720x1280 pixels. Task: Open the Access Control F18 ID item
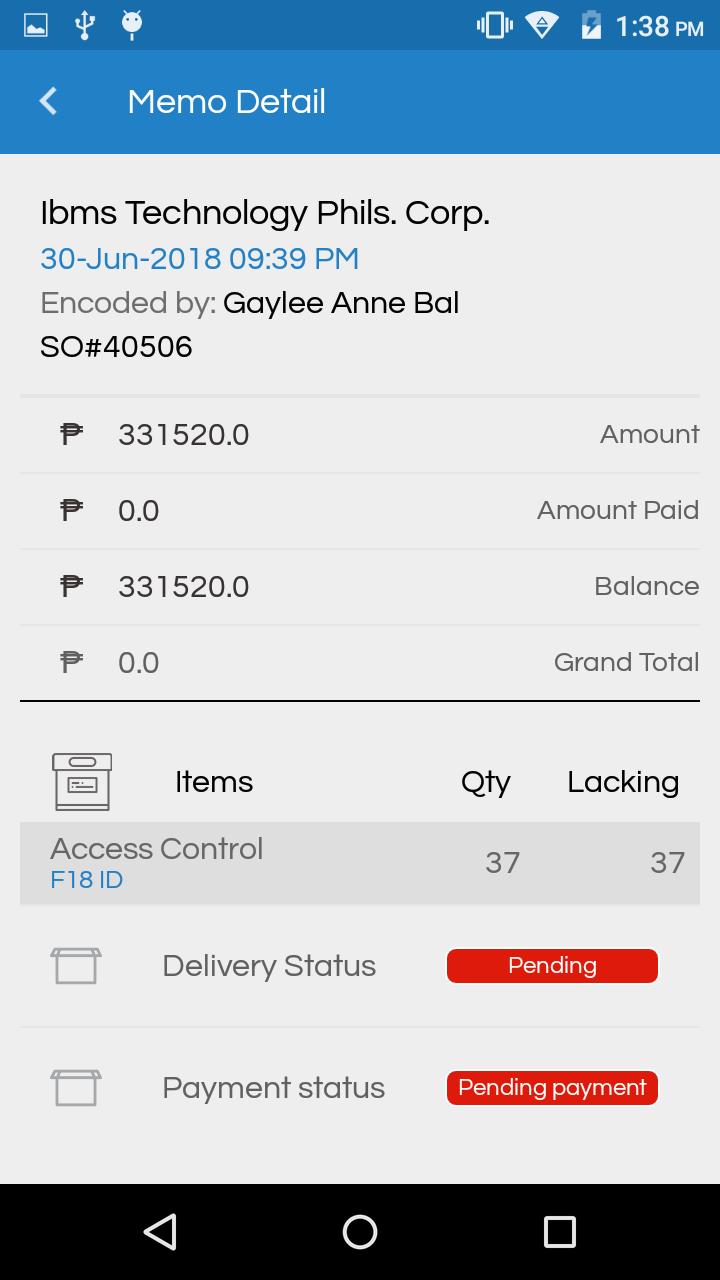point(359,863)
